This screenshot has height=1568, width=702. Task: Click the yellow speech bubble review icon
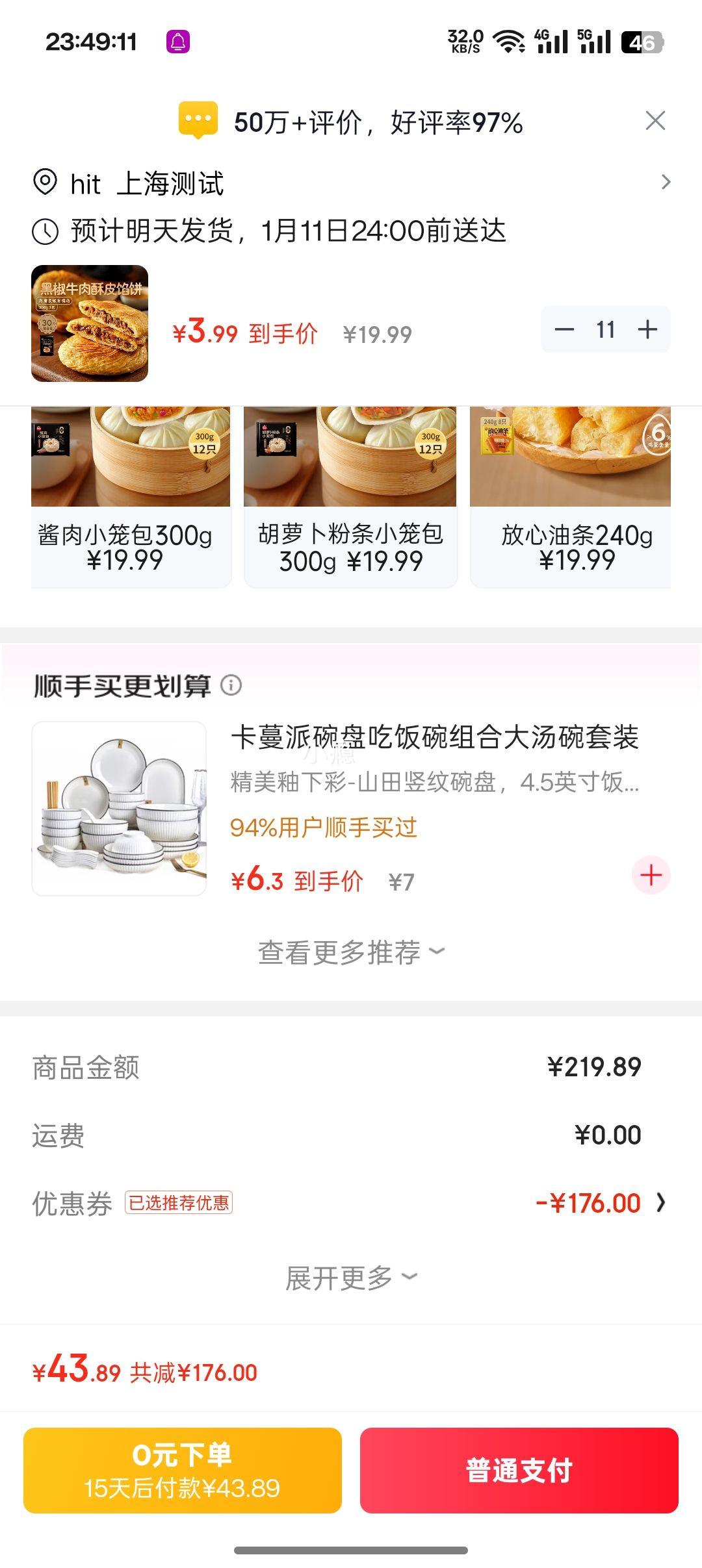pos(200,120)
